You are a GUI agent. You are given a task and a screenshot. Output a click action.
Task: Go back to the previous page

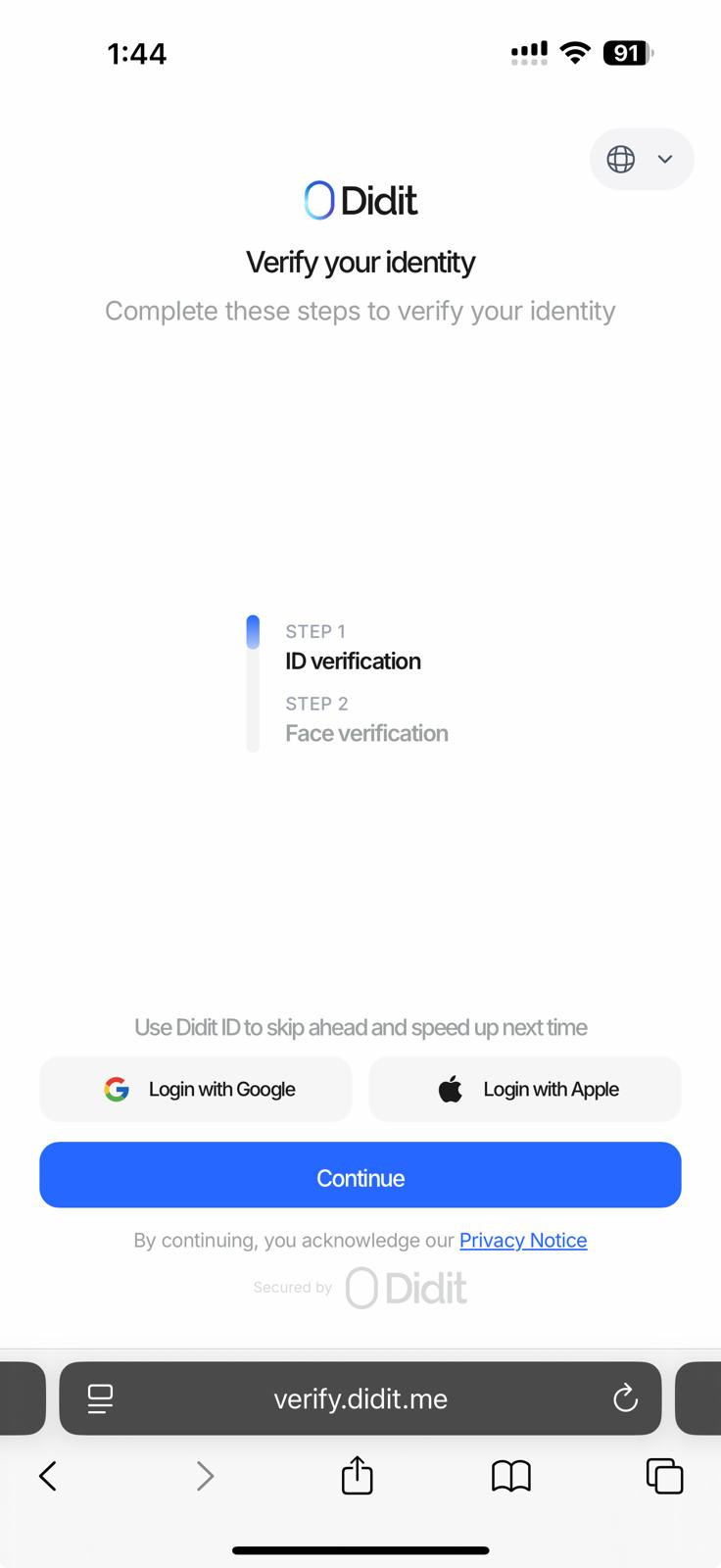coord(47,1476)
